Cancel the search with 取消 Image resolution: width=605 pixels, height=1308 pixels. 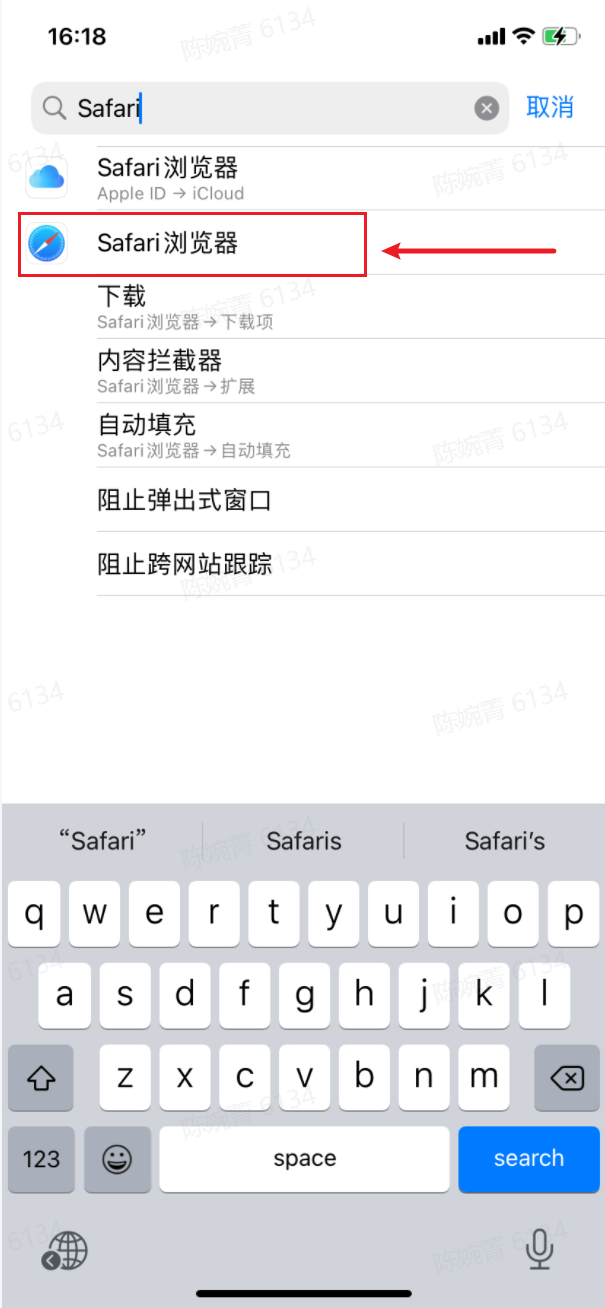[550, 107]
